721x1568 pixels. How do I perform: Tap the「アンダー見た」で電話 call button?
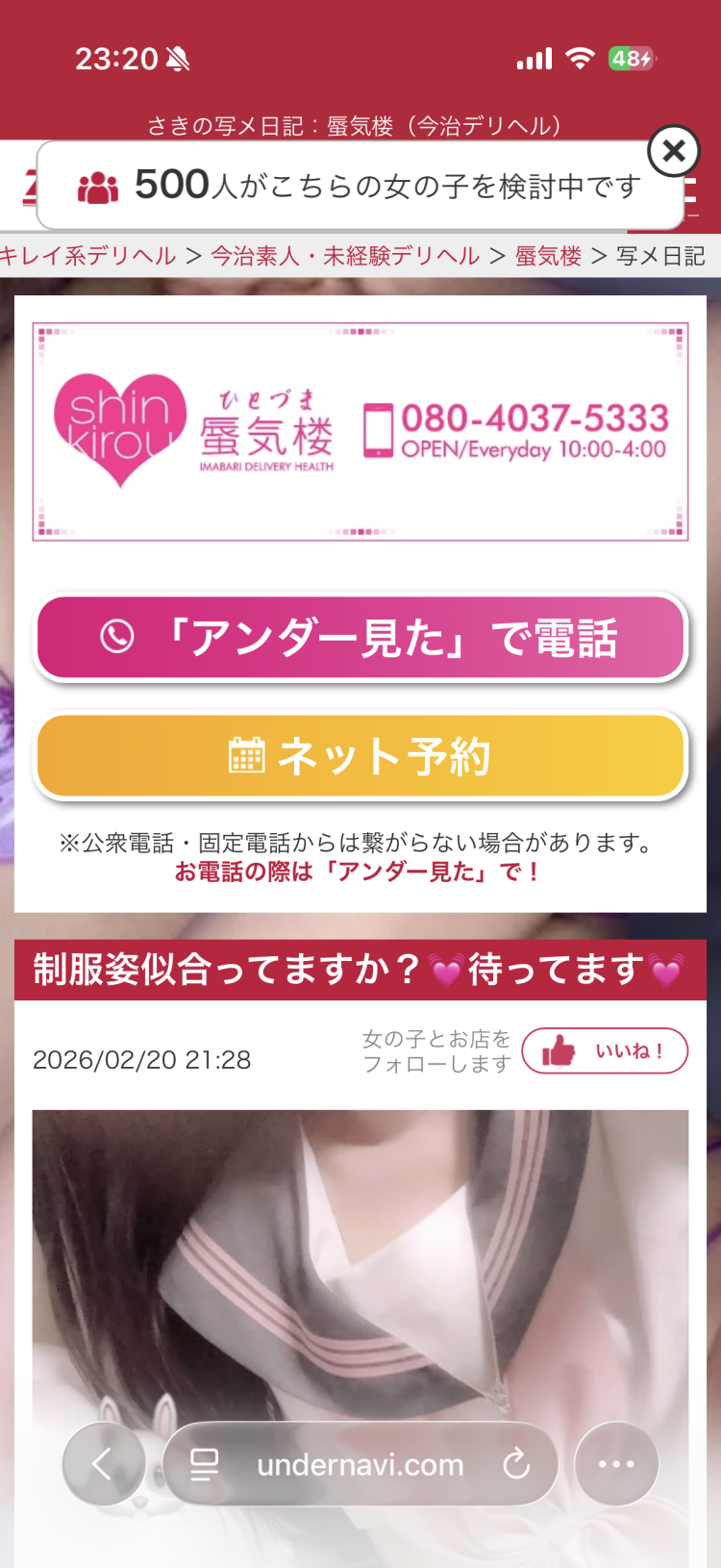(x=360, y=638)
